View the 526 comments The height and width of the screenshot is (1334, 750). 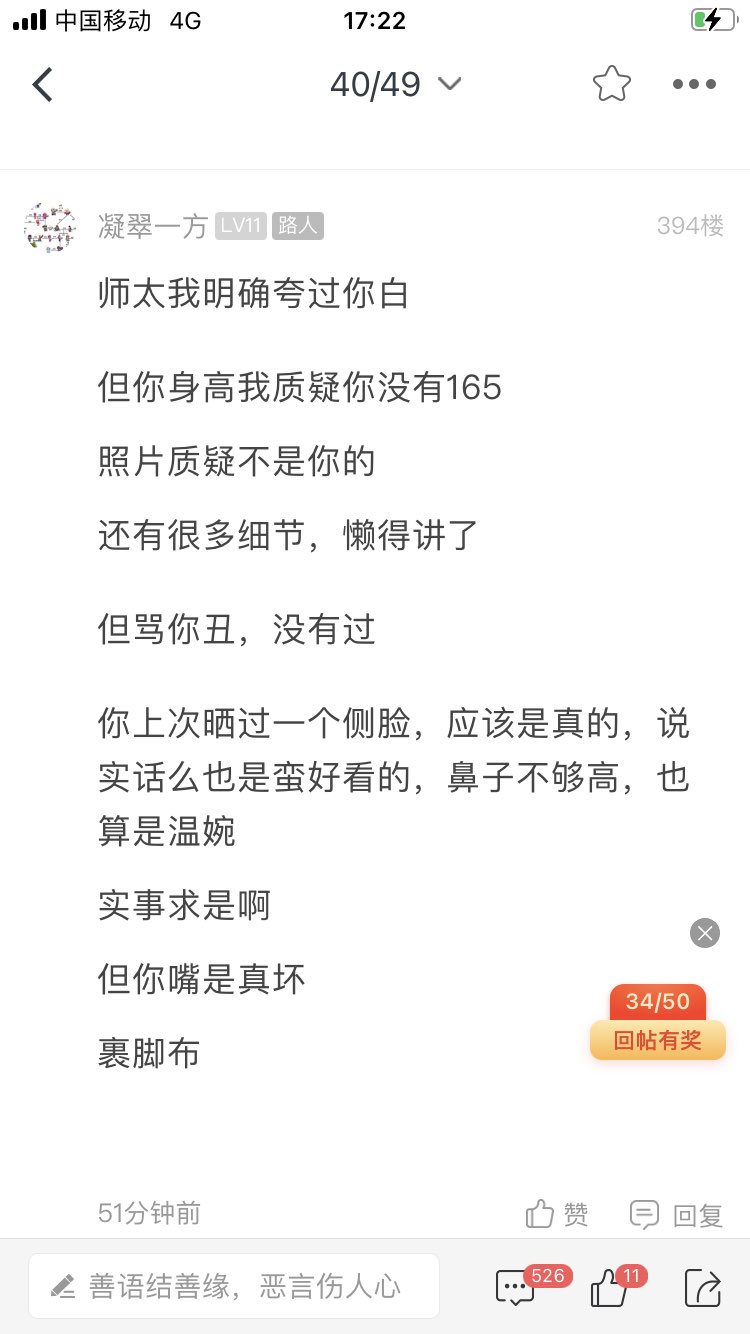pos(517,1287)
